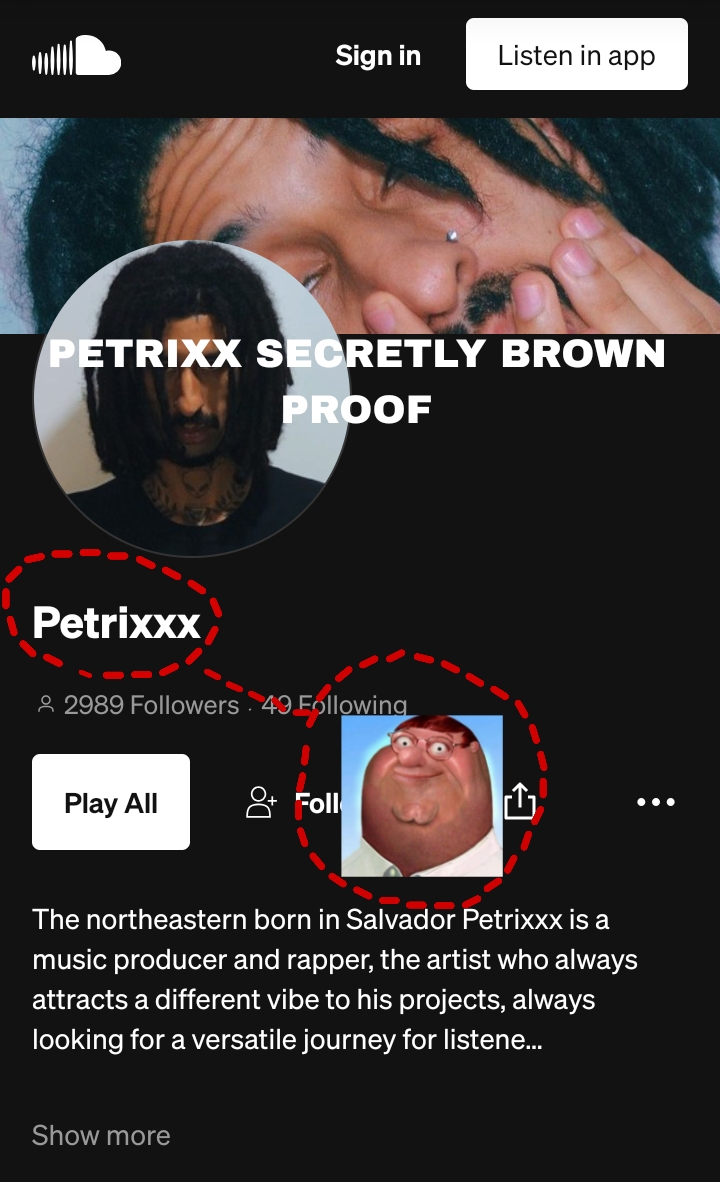Play all tracks by Petrixxx
Viewport: 720px width, 1182px height.
click(111, 802)
